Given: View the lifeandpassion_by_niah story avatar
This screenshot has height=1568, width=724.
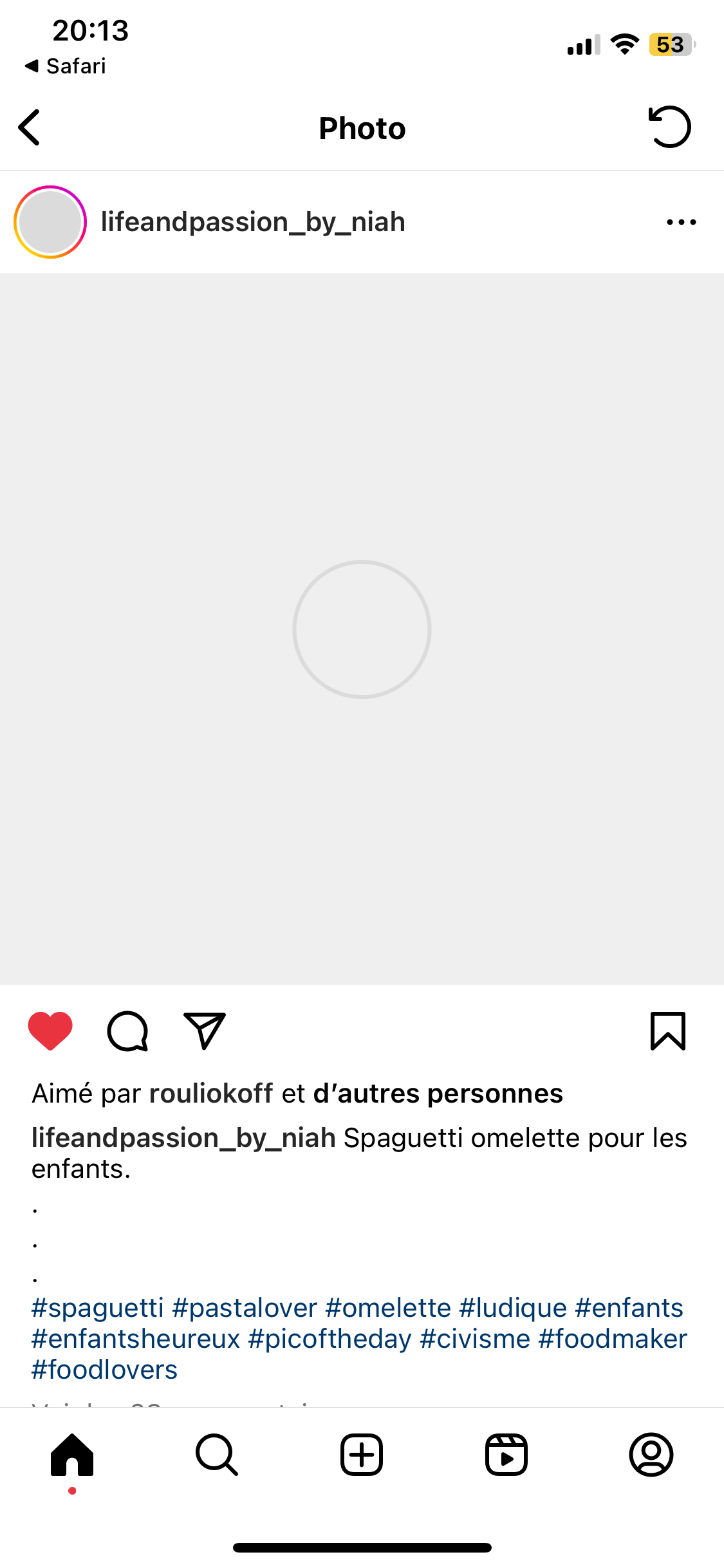Looking at the screenshot, I should point(50,222).
